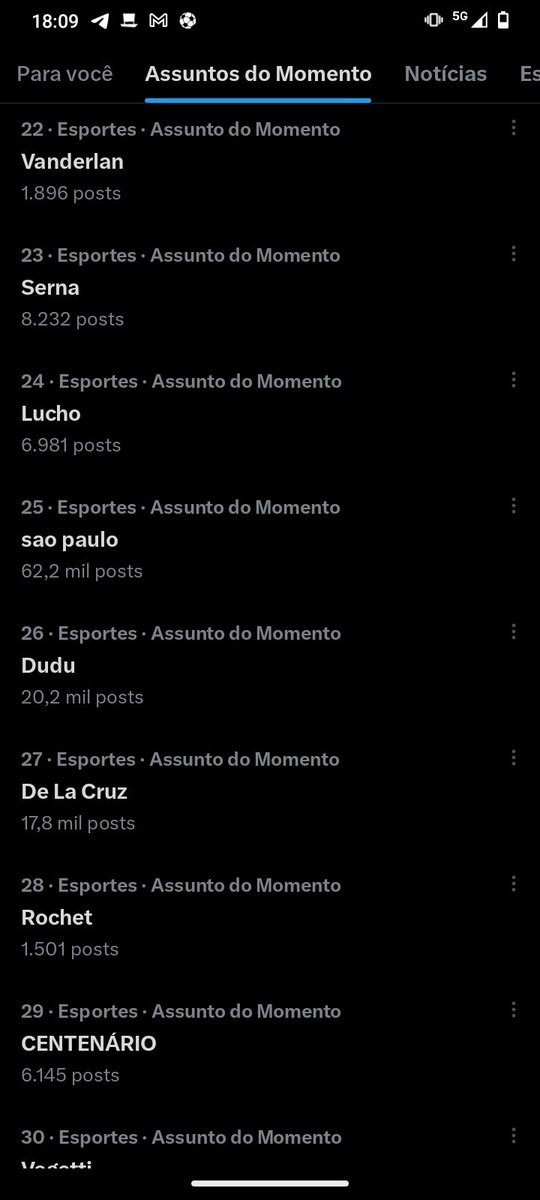Select the Assuntos do Momento tab
This screenshot has width=540, height=1200.
click(x=258, y=74)
